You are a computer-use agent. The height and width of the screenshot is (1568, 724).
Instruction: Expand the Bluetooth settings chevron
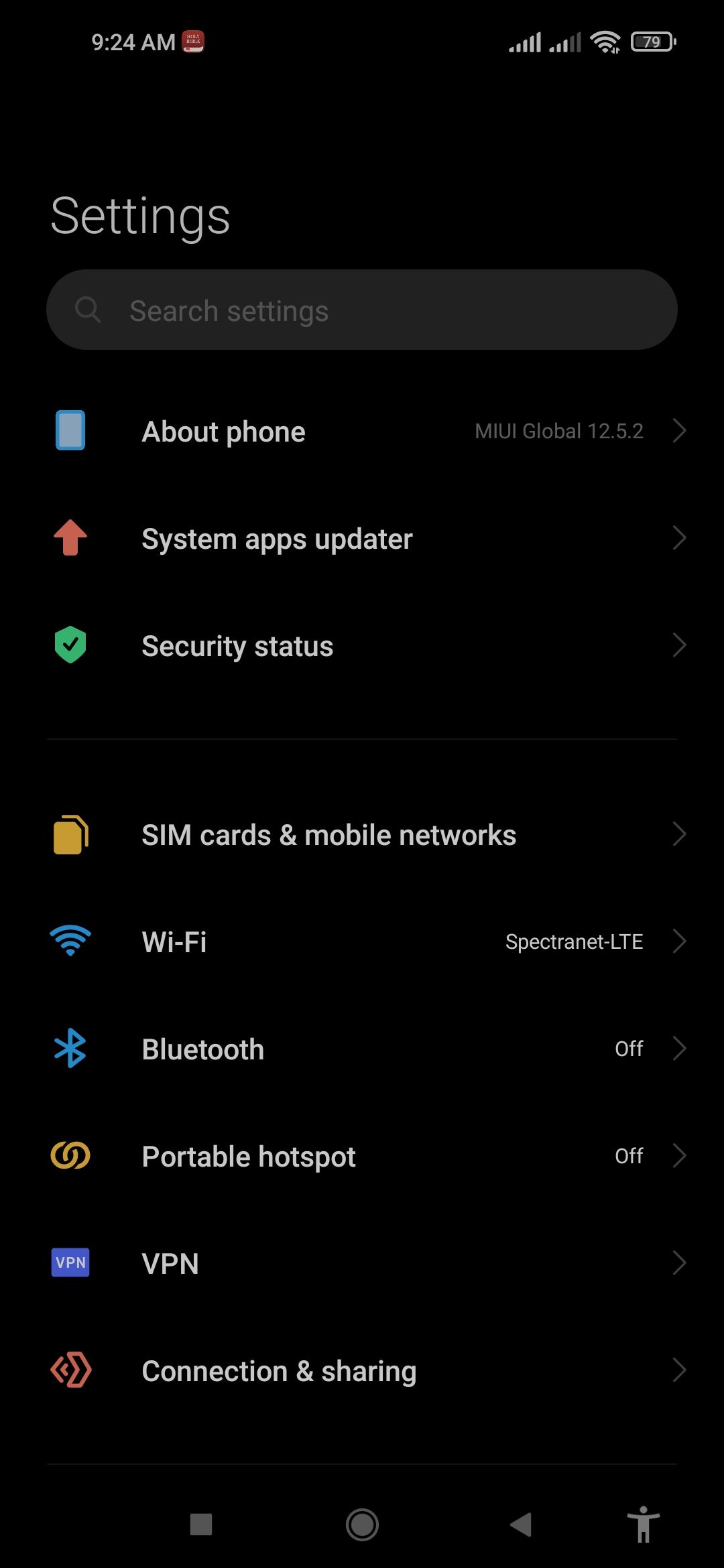click(x=680, y=1049)
